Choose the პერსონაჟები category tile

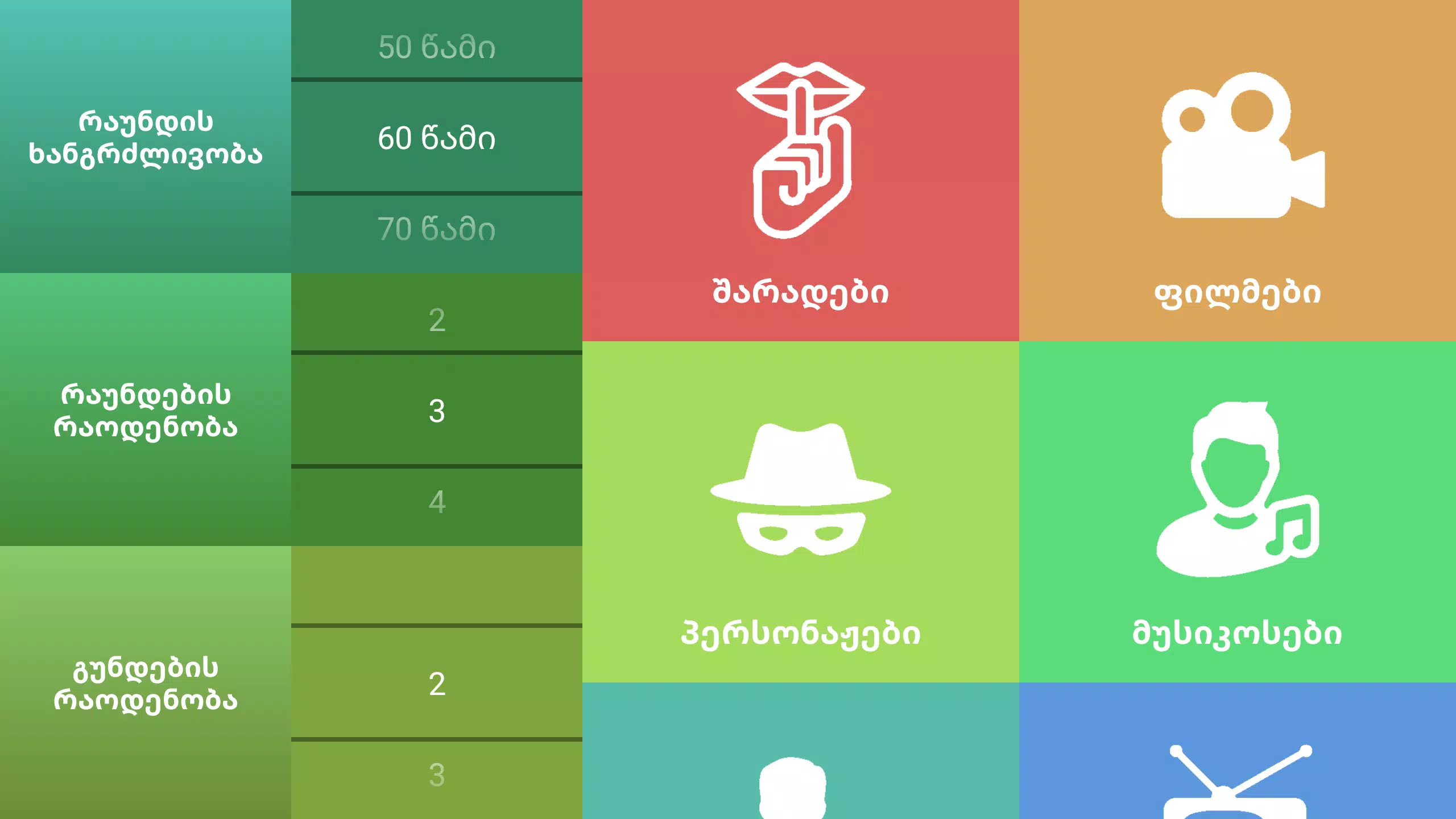(800, 512)
